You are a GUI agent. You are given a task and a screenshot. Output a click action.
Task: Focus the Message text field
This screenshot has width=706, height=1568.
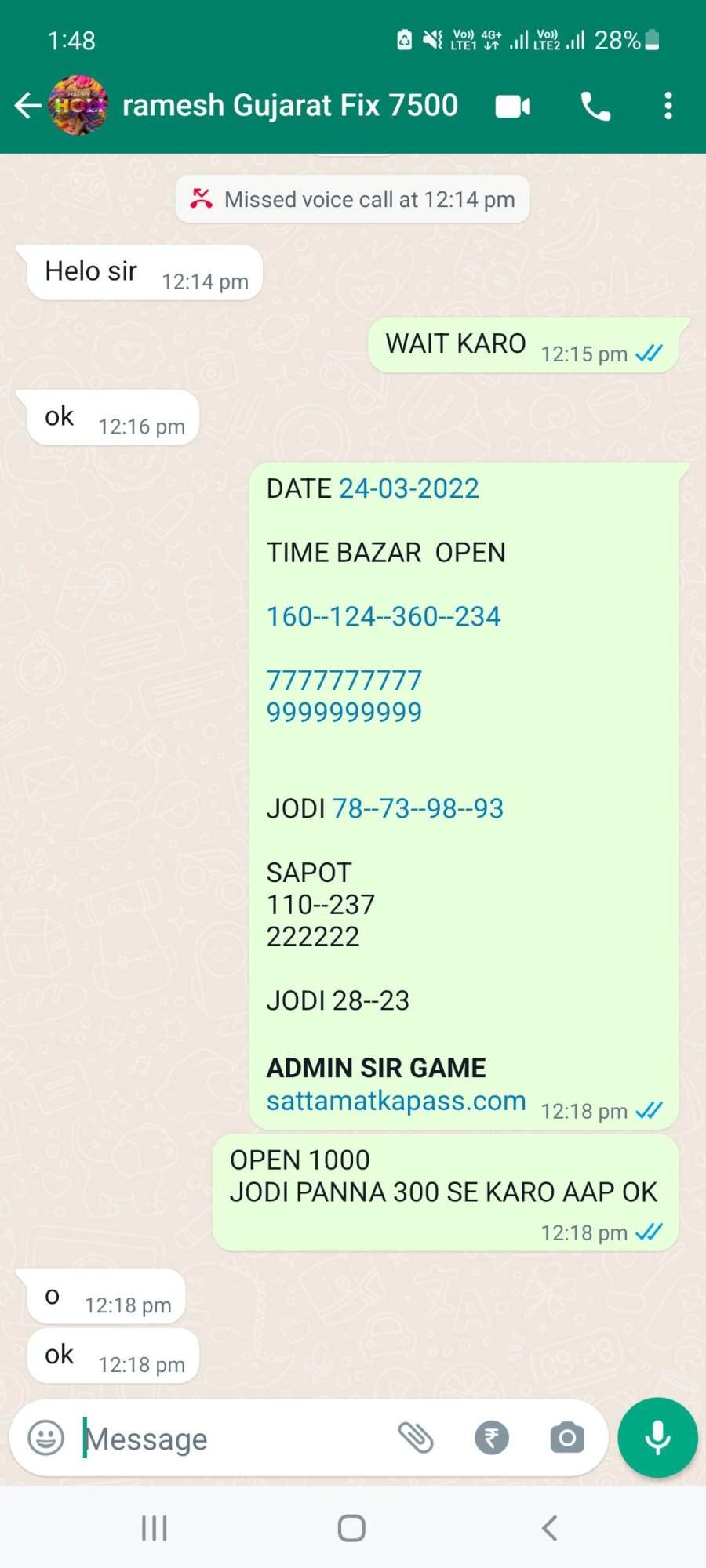235,1439
